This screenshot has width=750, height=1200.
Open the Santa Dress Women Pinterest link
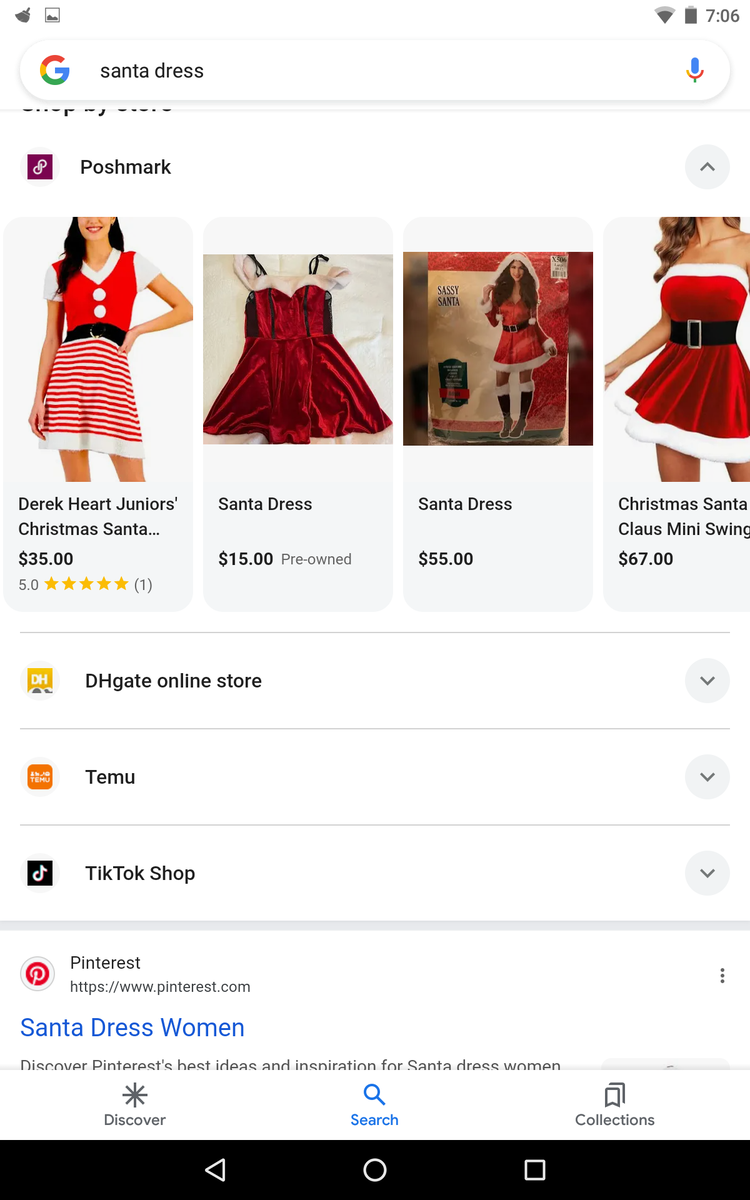point(132,1027)
